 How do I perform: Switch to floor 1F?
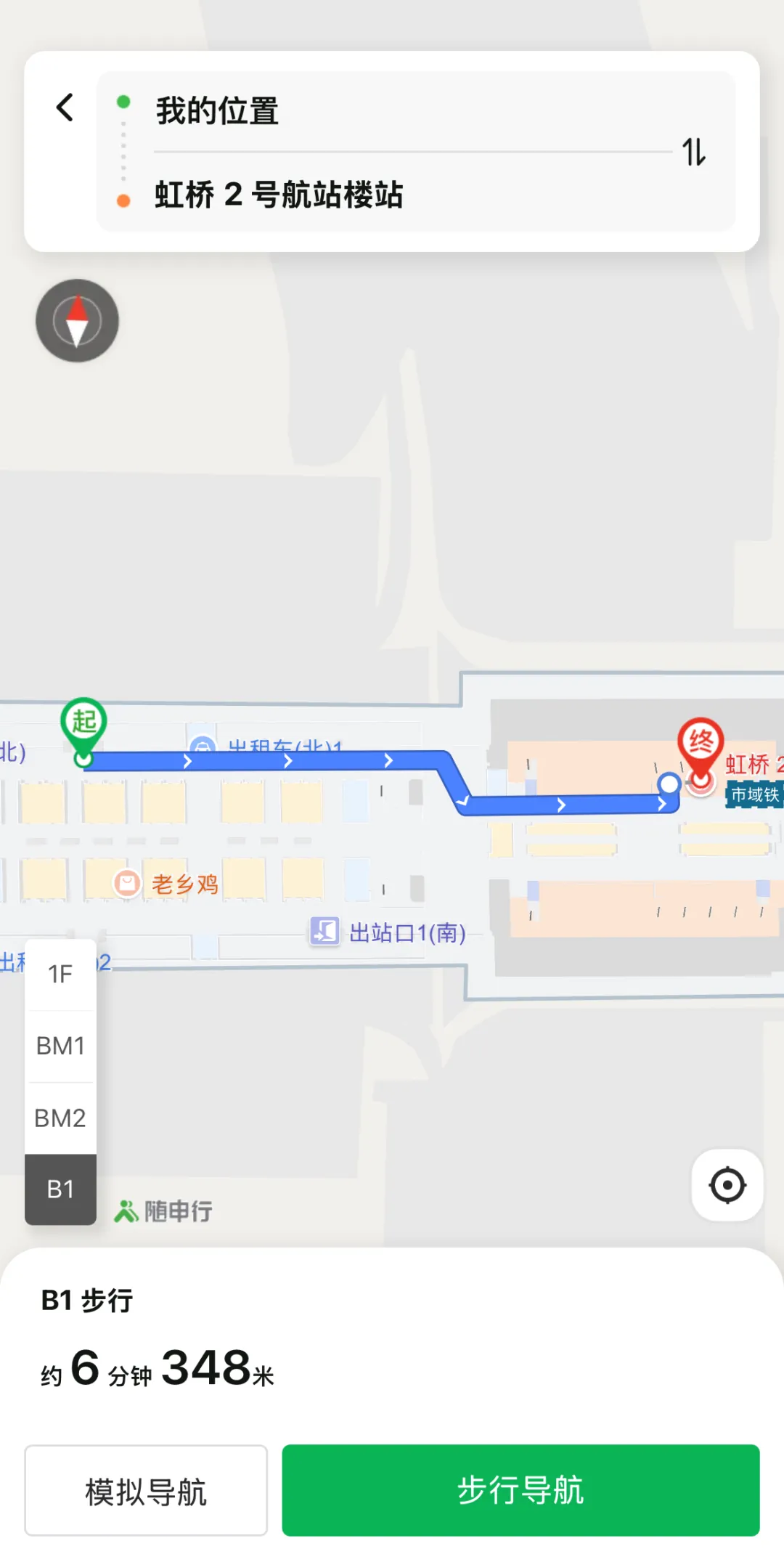(x=60, y=974)
